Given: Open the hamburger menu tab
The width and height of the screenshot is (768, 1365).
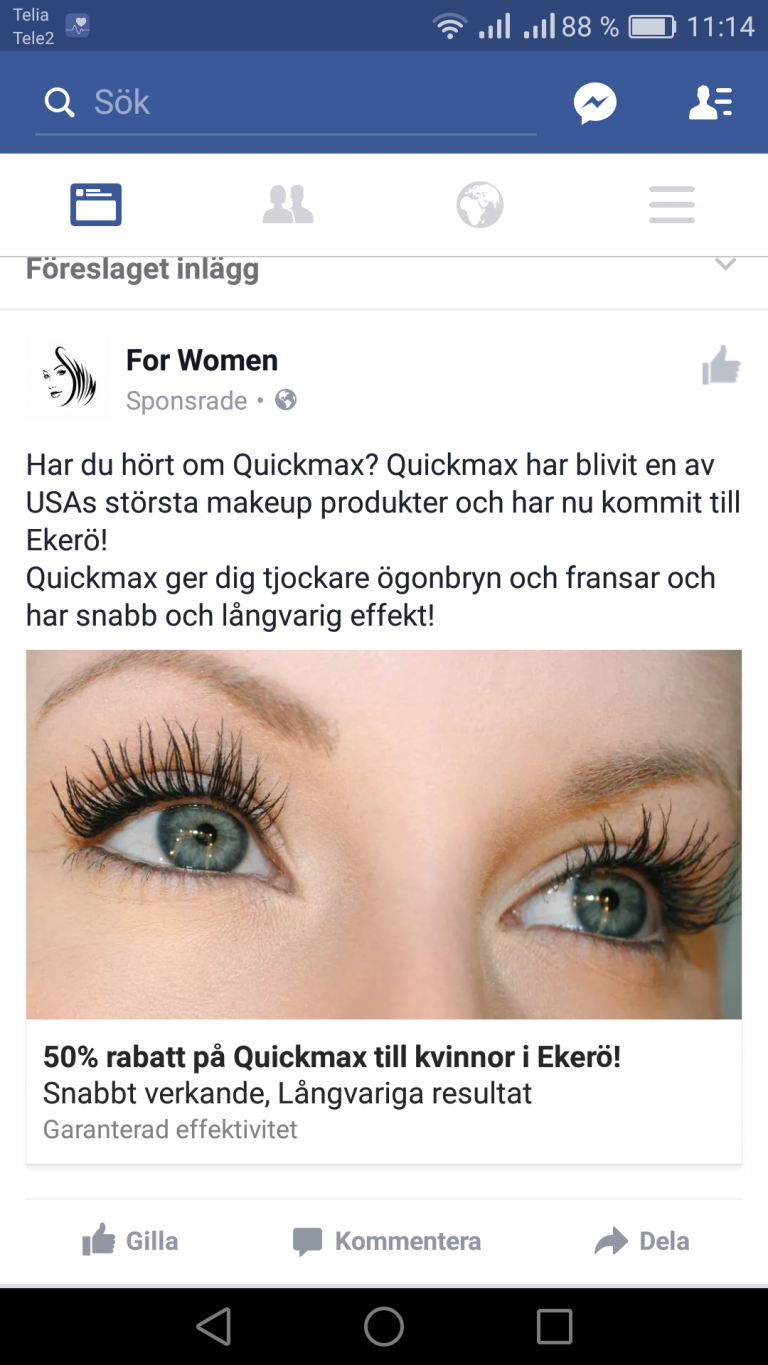Looking at the screenshot, I should (x=671, y=204).
